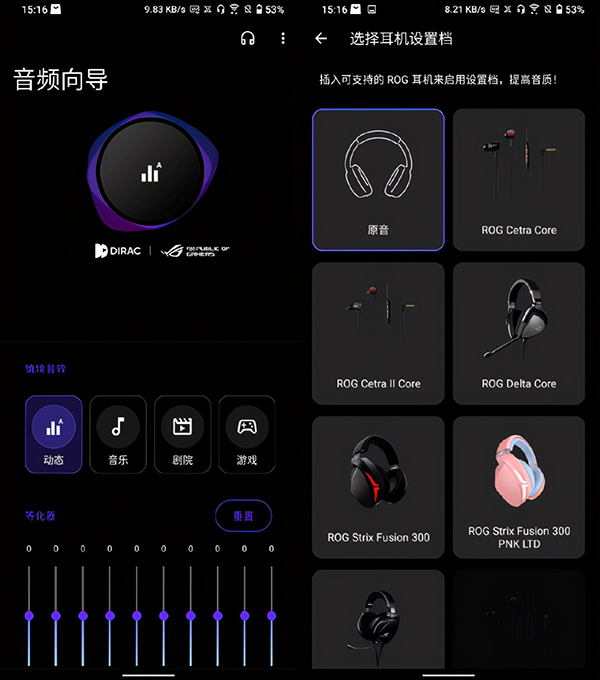Open the overflow menu
This screenshot has height=680, width=600.
click(x=283, y=38)
